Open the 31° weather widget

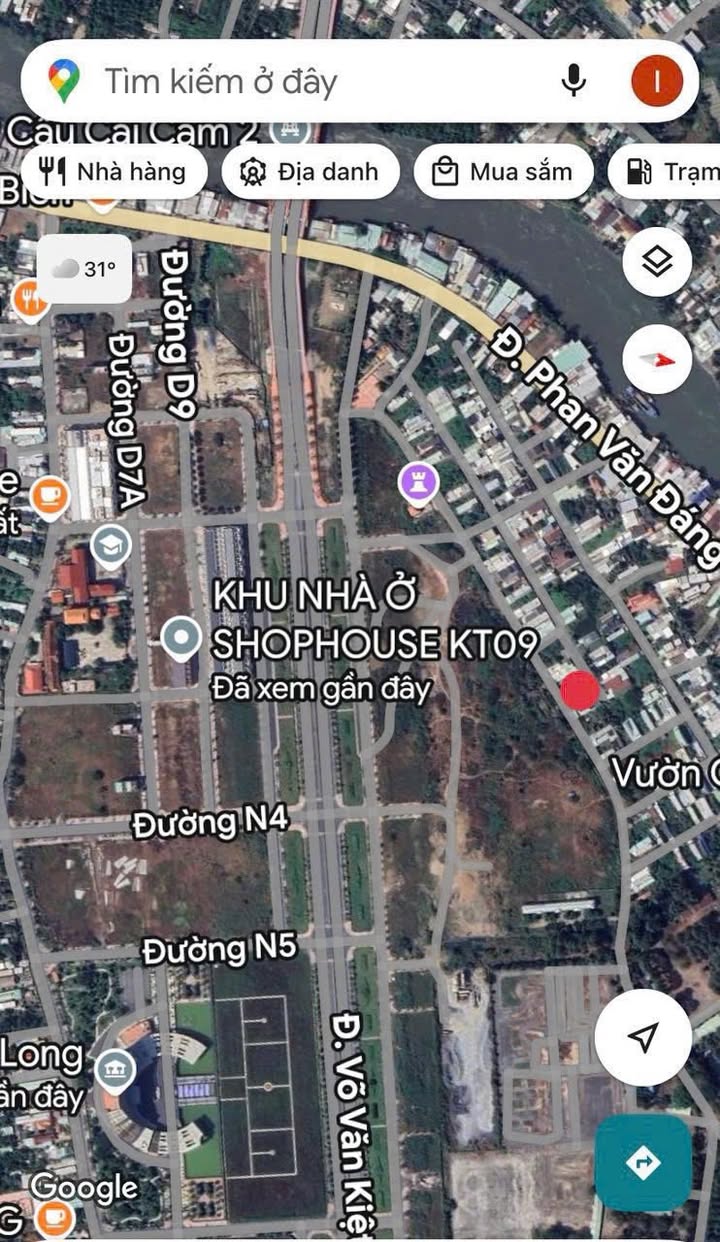pos(85,269)
